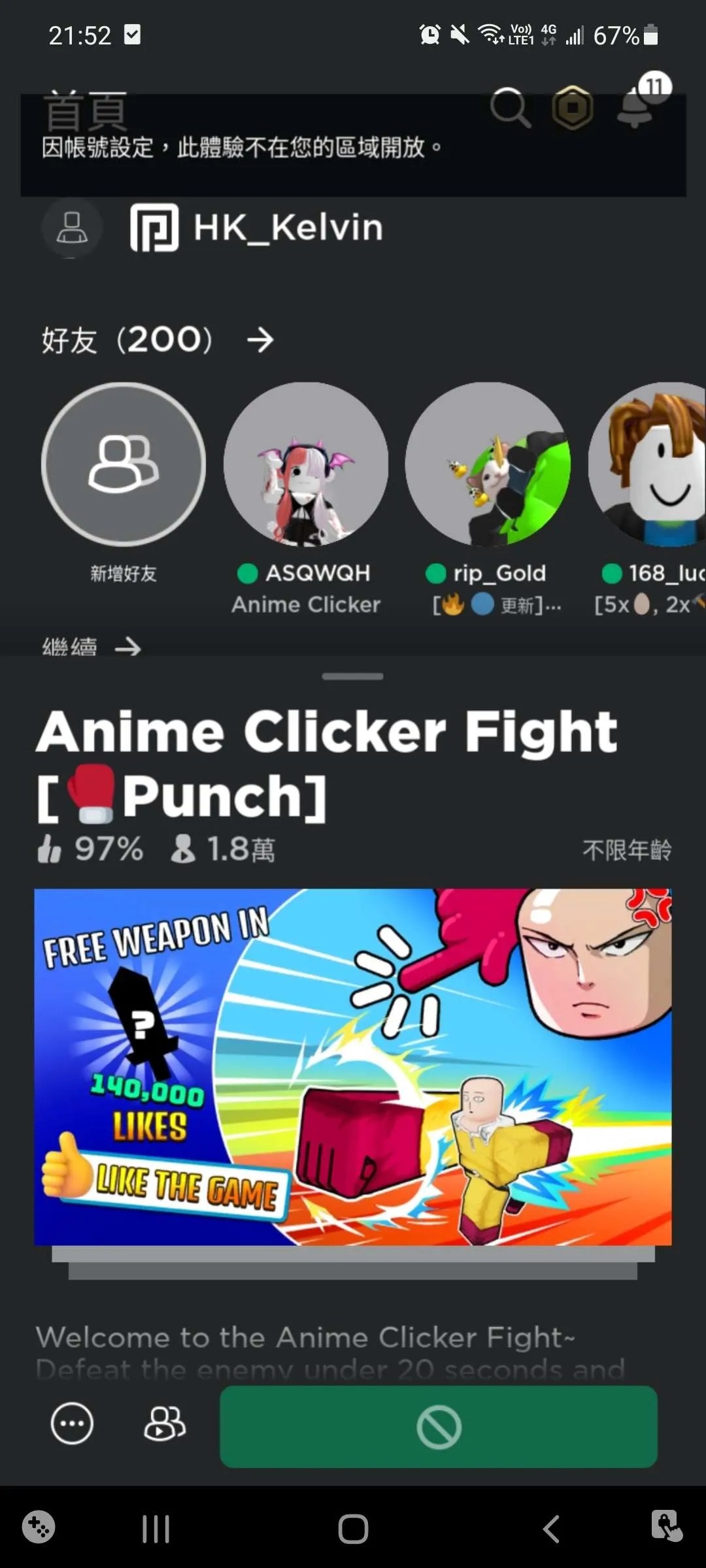
Task: Open HK_Kelvin's profile avatar
Action: point(71,228)
